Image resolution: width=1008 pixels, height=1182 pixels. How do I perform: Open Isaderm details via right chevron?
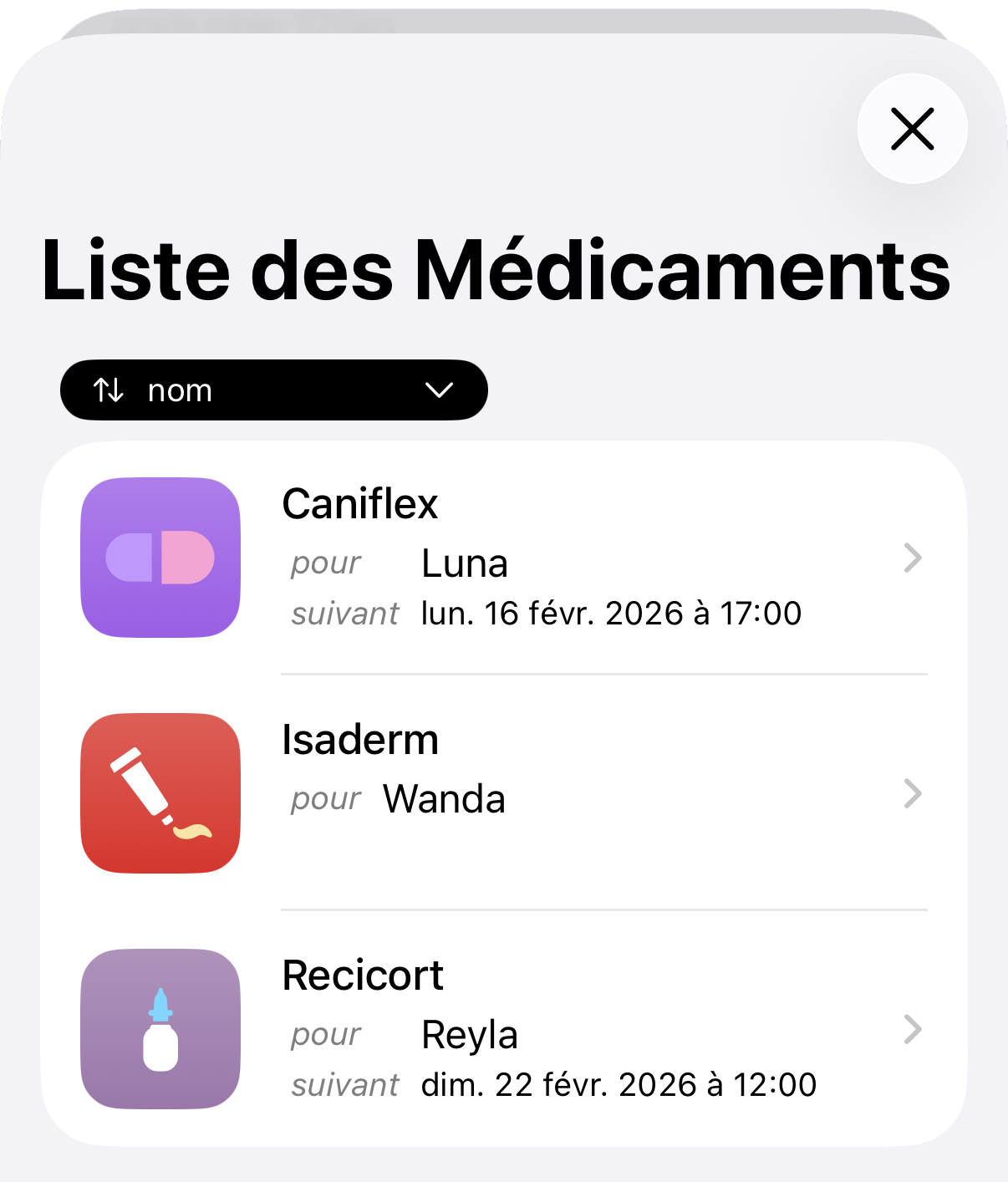point(913,794)
